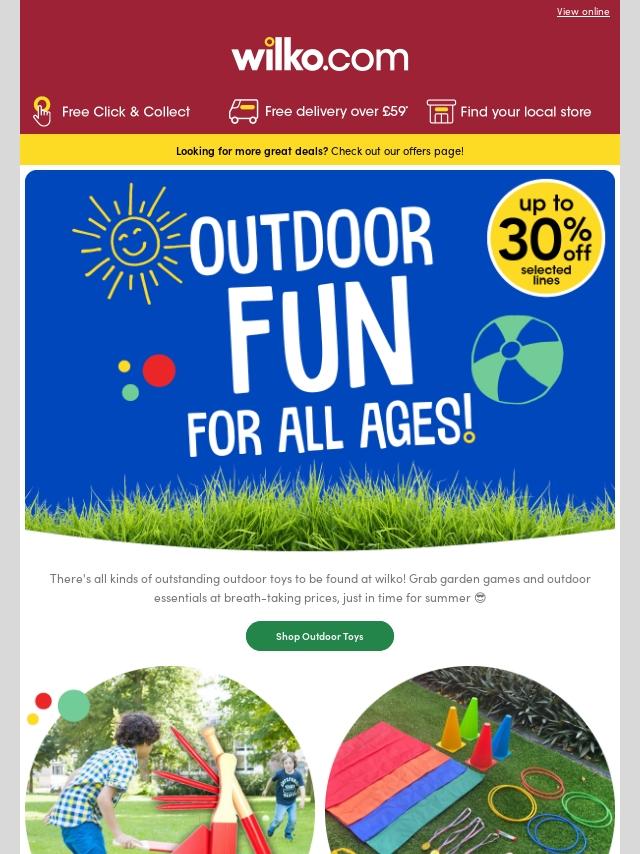Tap the wilko.com logo header
Image resolution: width=640 pixels, height=854 pixels.
[x=320, y=55]
